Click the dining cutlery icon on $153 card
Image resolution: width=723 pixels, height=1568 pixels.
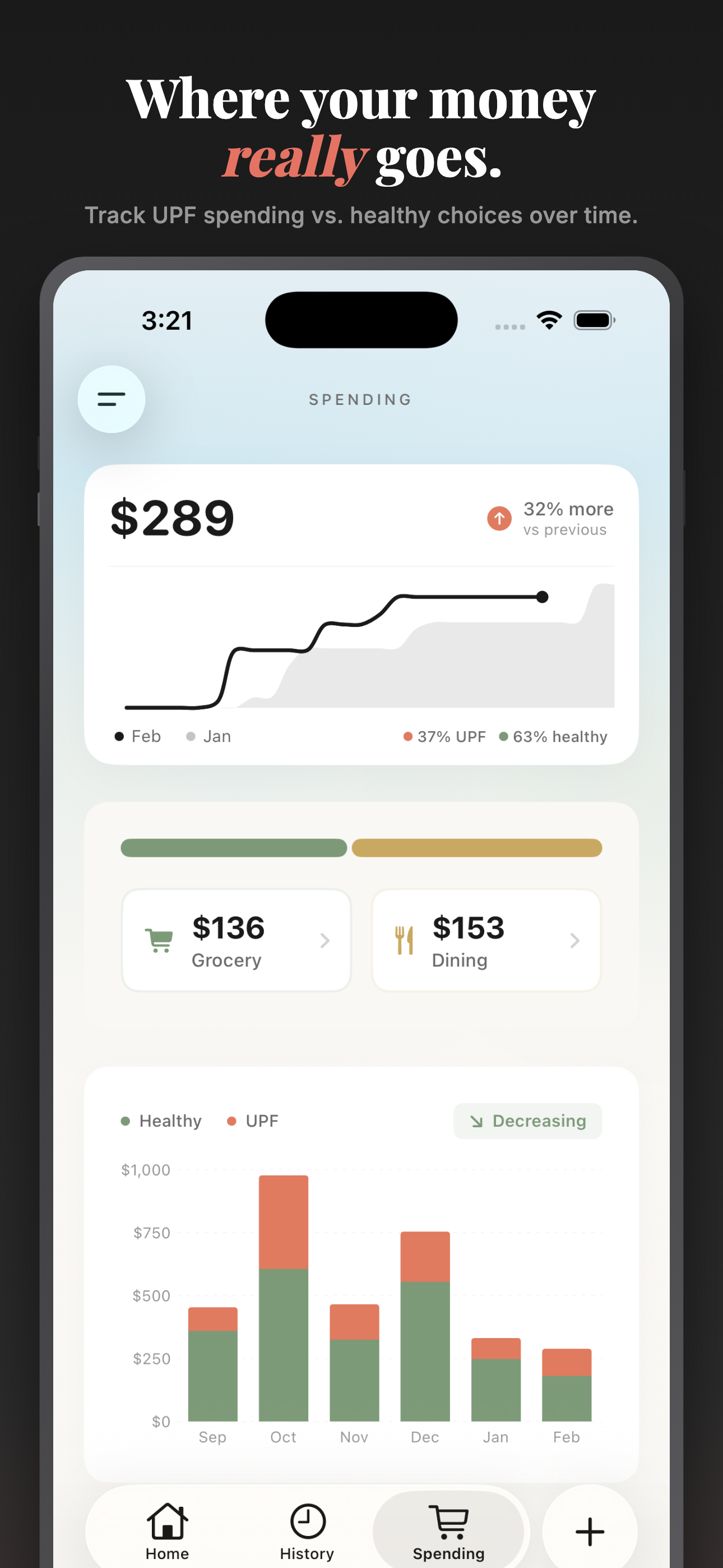pyautogui.click(x=404, y=939)
